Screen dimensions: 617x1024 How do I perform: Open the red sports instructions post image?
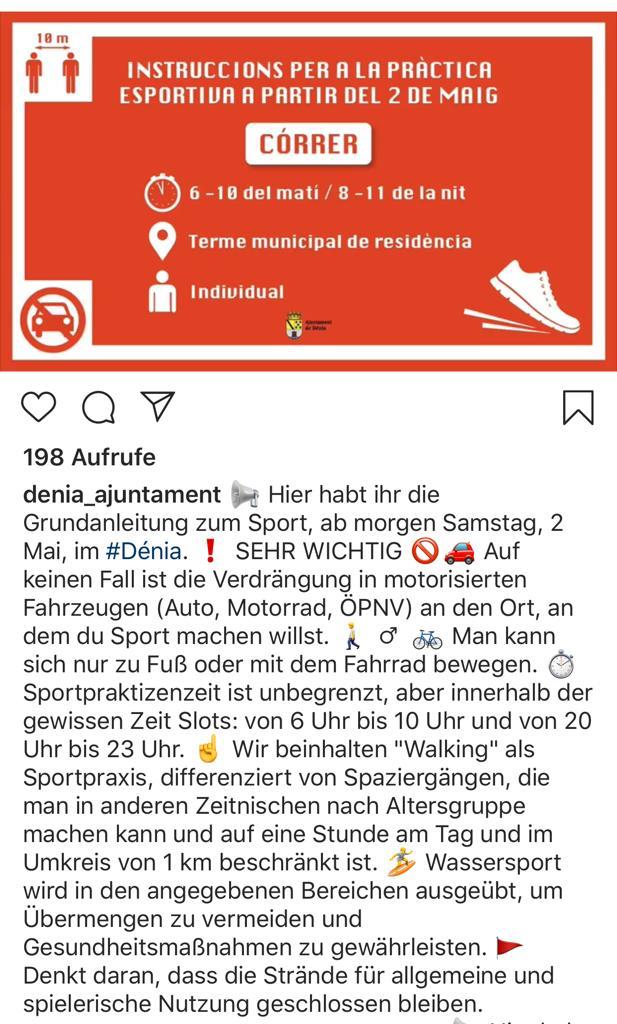click(308, 190)
